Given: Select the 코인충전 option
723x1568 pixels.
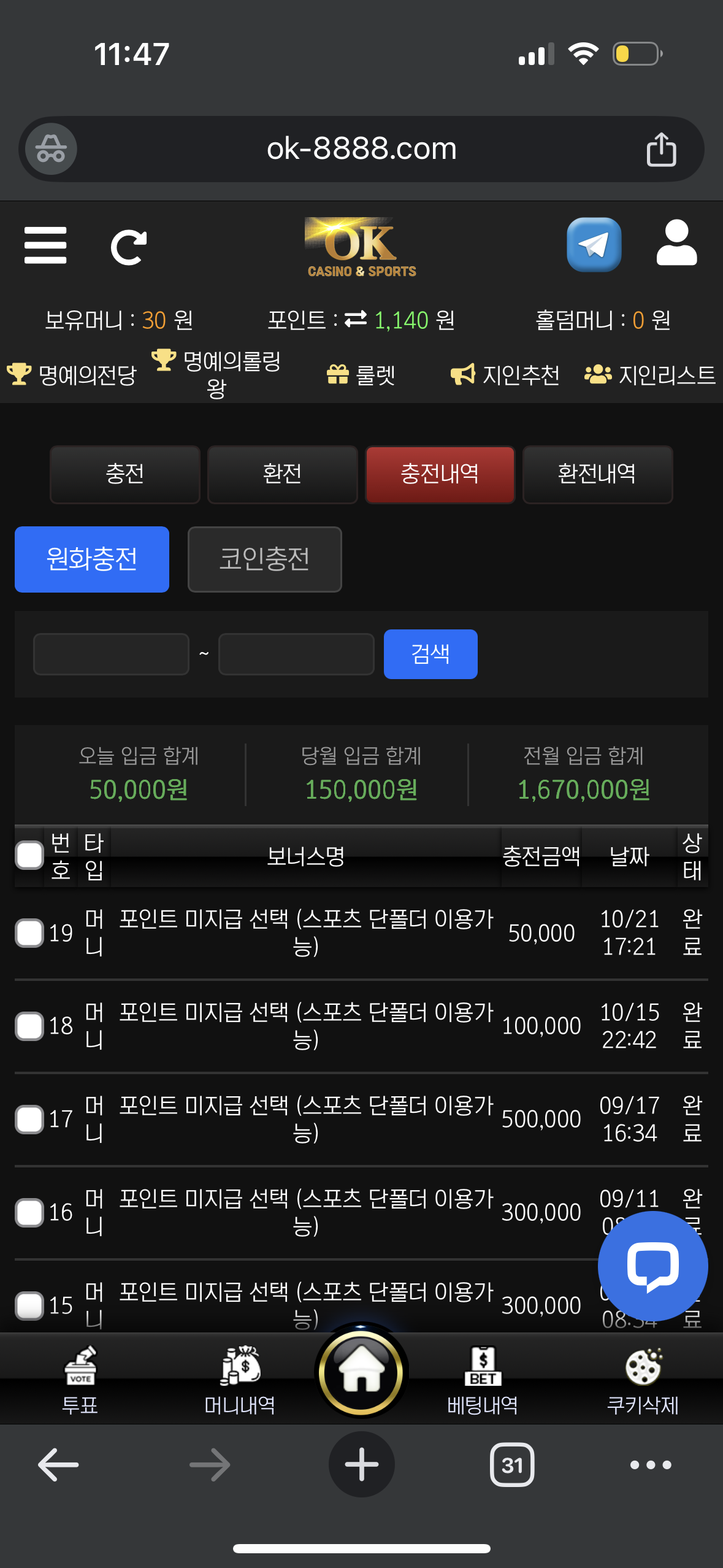Looking at the screenshot, I should [264, 559].
